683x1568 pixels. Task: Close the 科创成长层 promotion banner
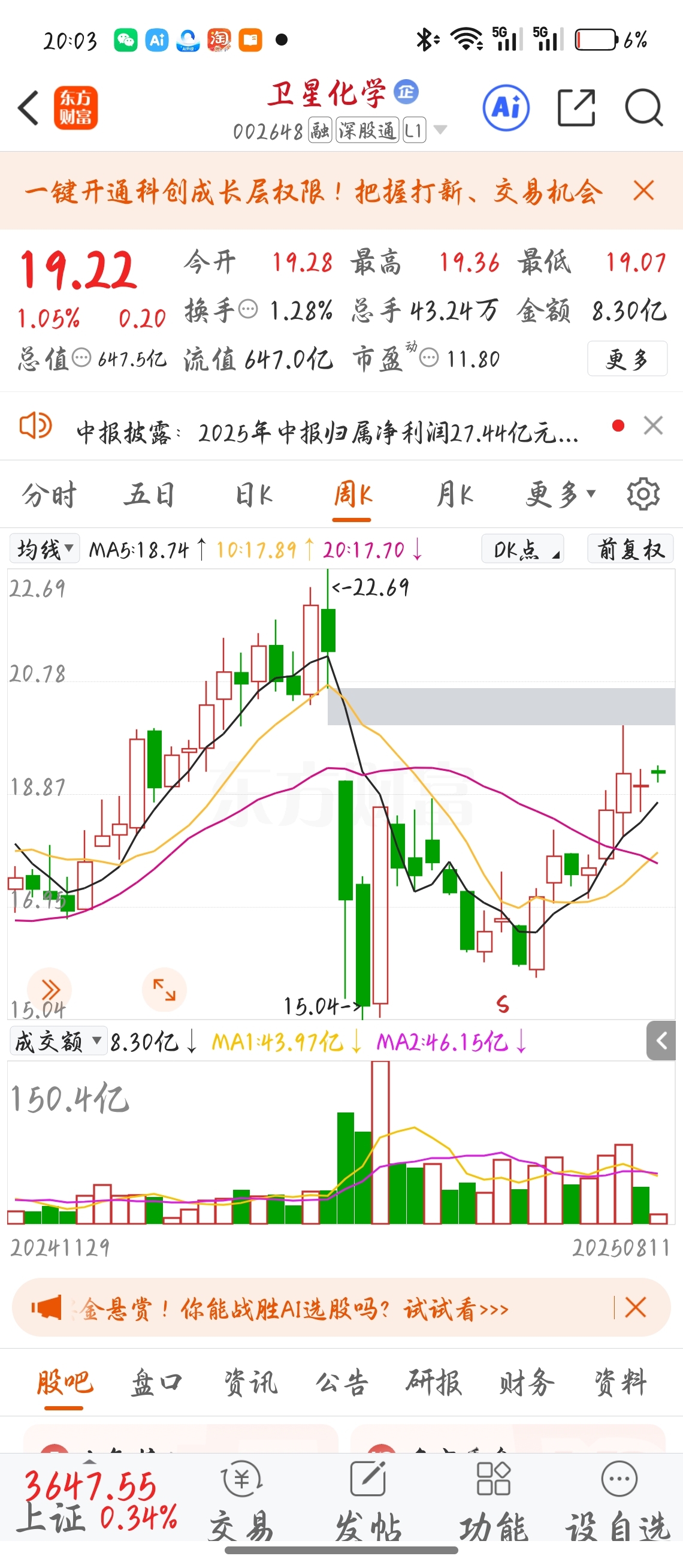point(643,191)
